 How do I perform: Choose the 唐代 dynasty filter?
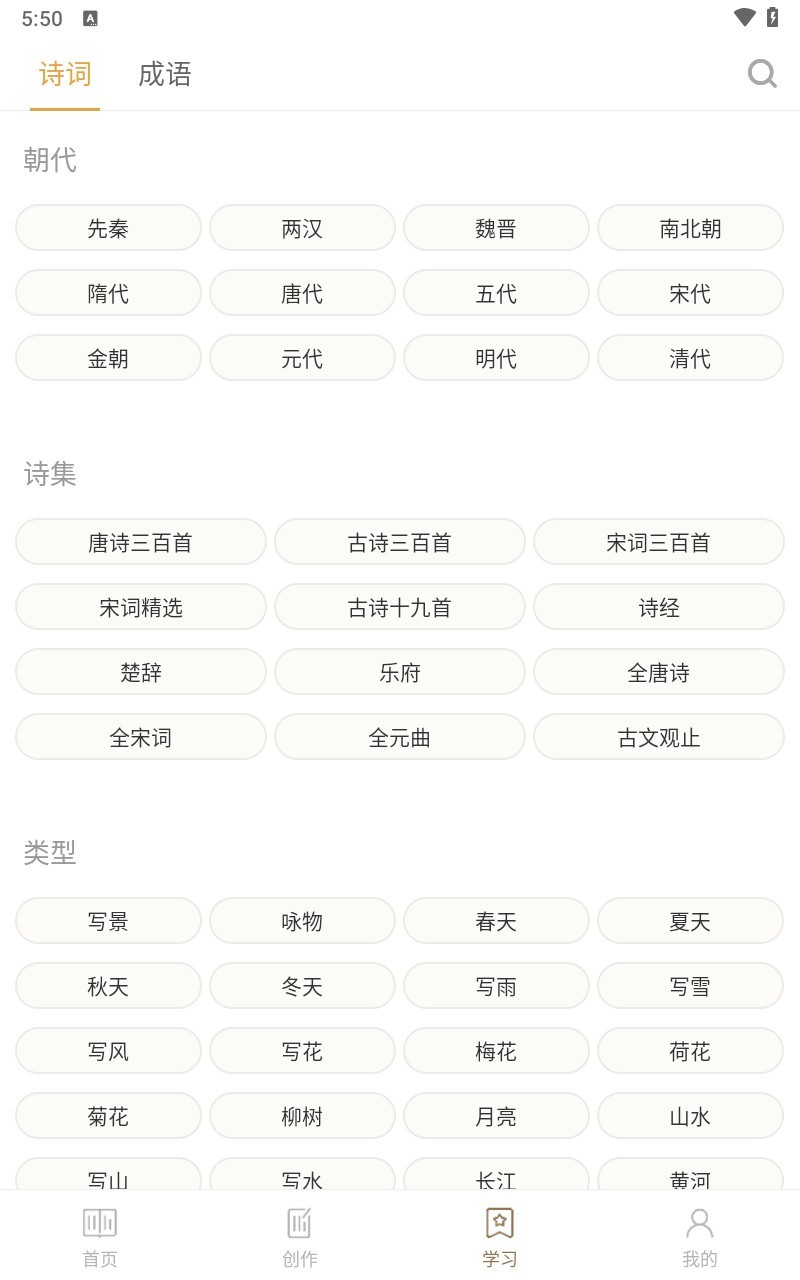[x=302, y=293]
